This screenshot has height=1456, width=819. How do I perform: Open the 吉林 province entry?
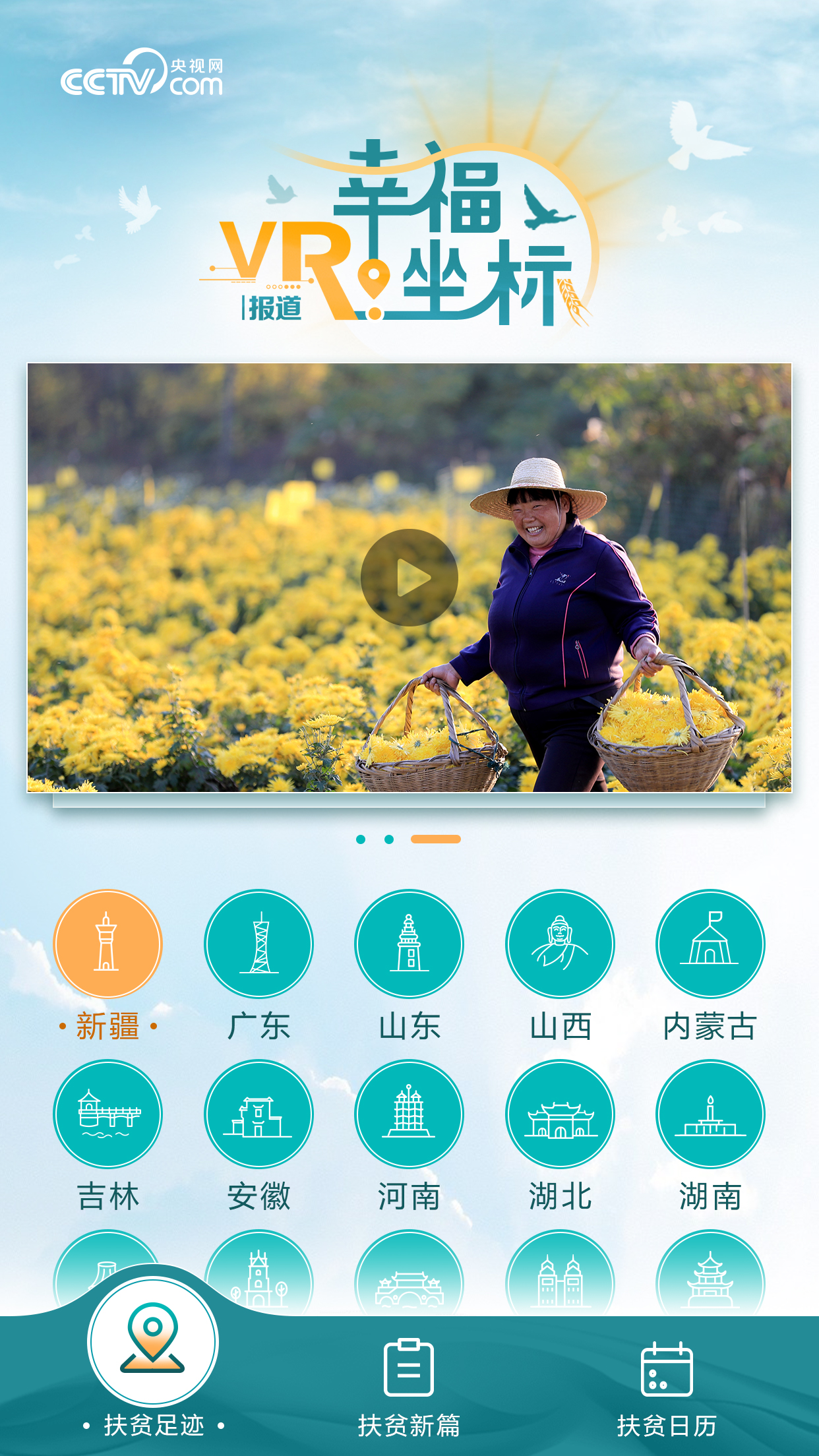point(107,1114)
